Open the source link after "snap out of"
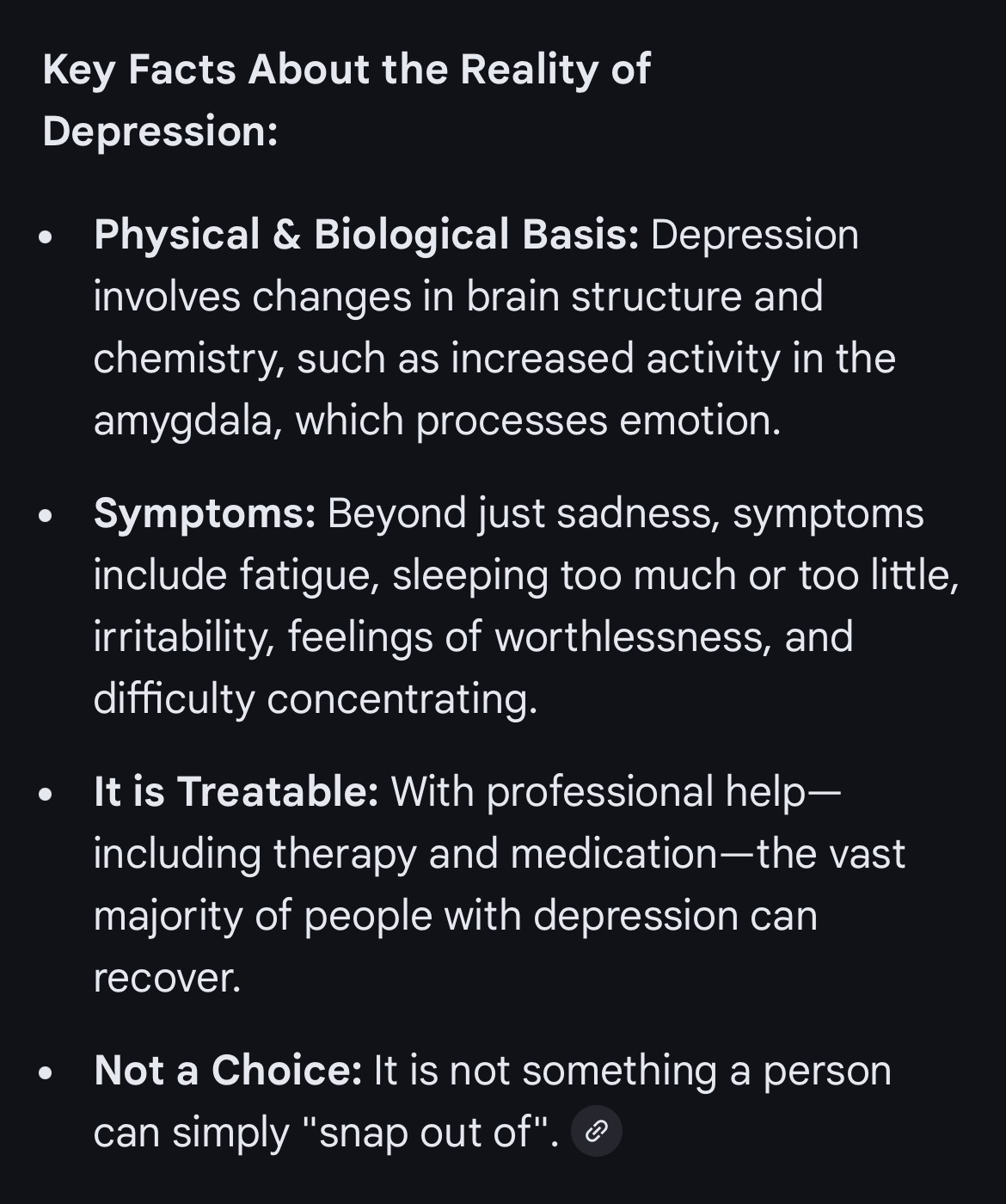 pyautogui.click(x=596, y=1131)
